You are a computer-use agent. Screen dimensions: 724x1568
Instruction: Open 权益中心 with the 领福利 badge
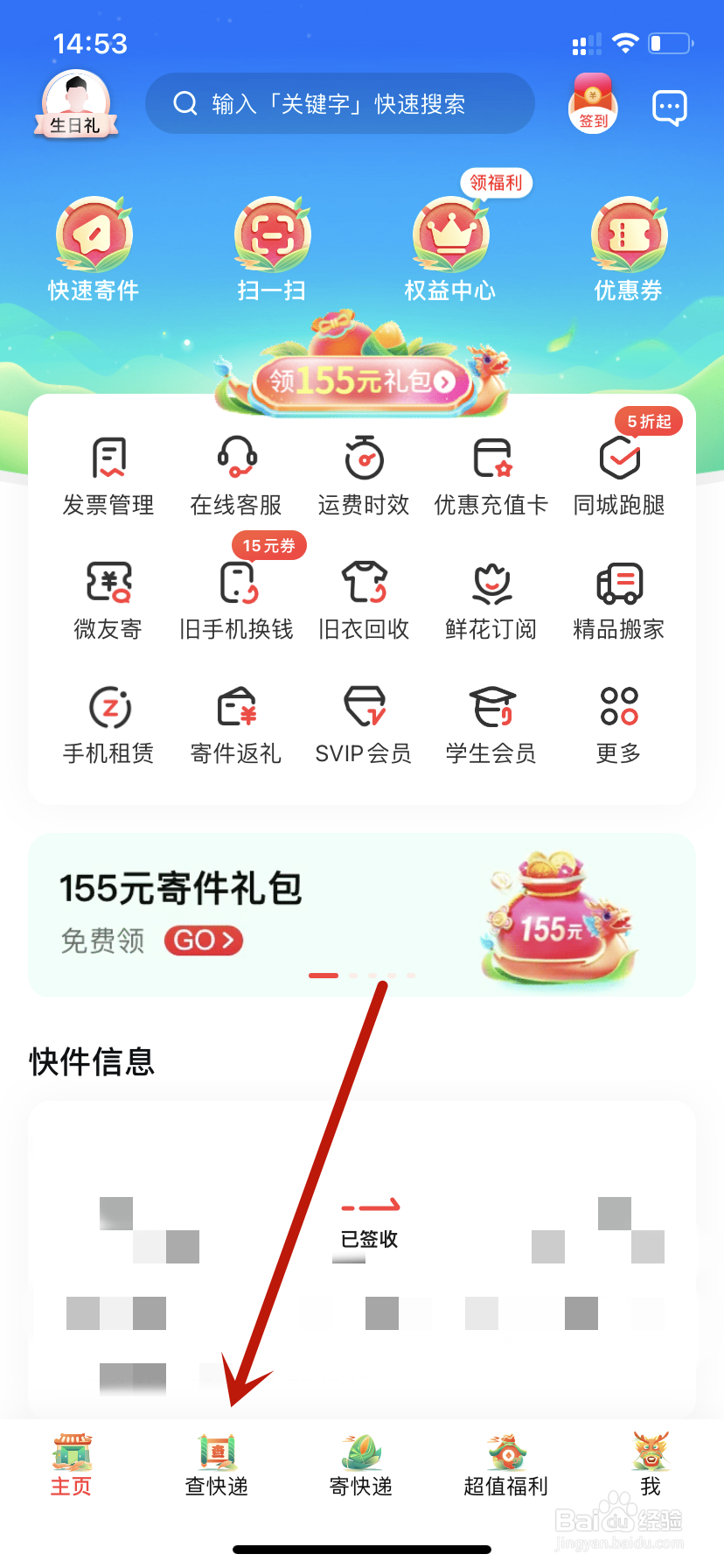(x=449, y=248)
